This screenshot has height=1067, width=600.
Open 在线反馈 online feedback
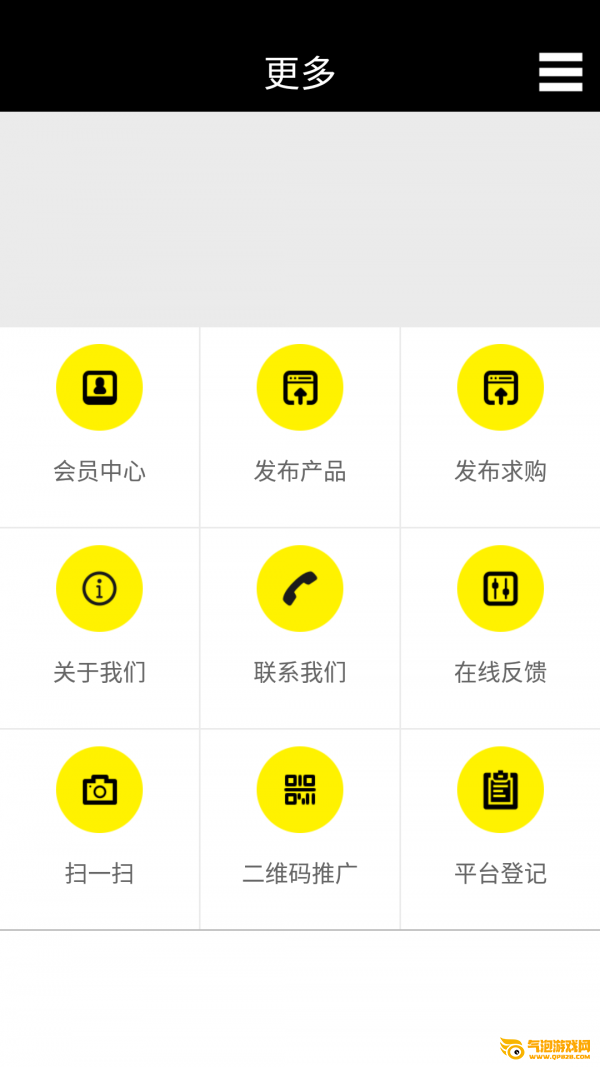pos(501,628)
